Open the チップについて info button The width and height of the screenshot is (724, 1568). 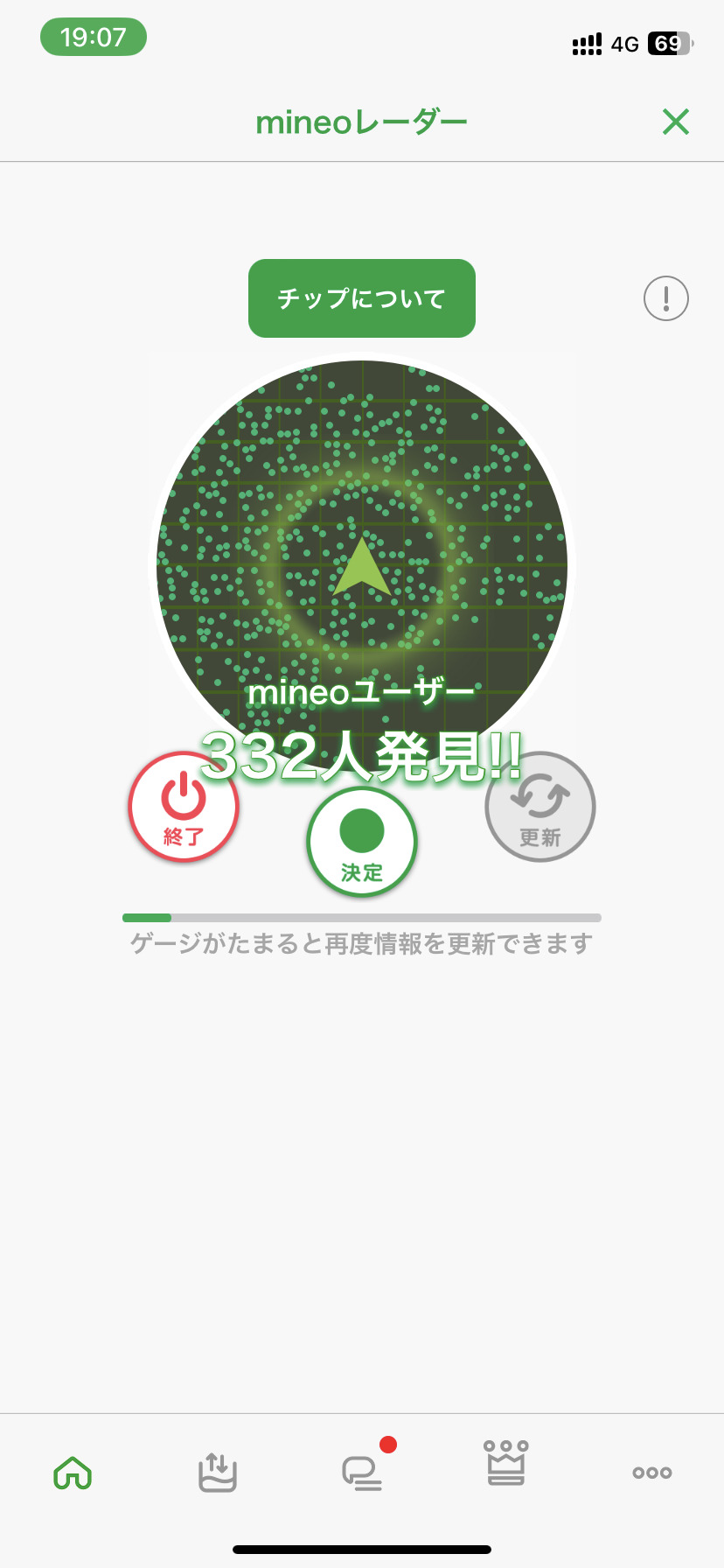[361, 298]
